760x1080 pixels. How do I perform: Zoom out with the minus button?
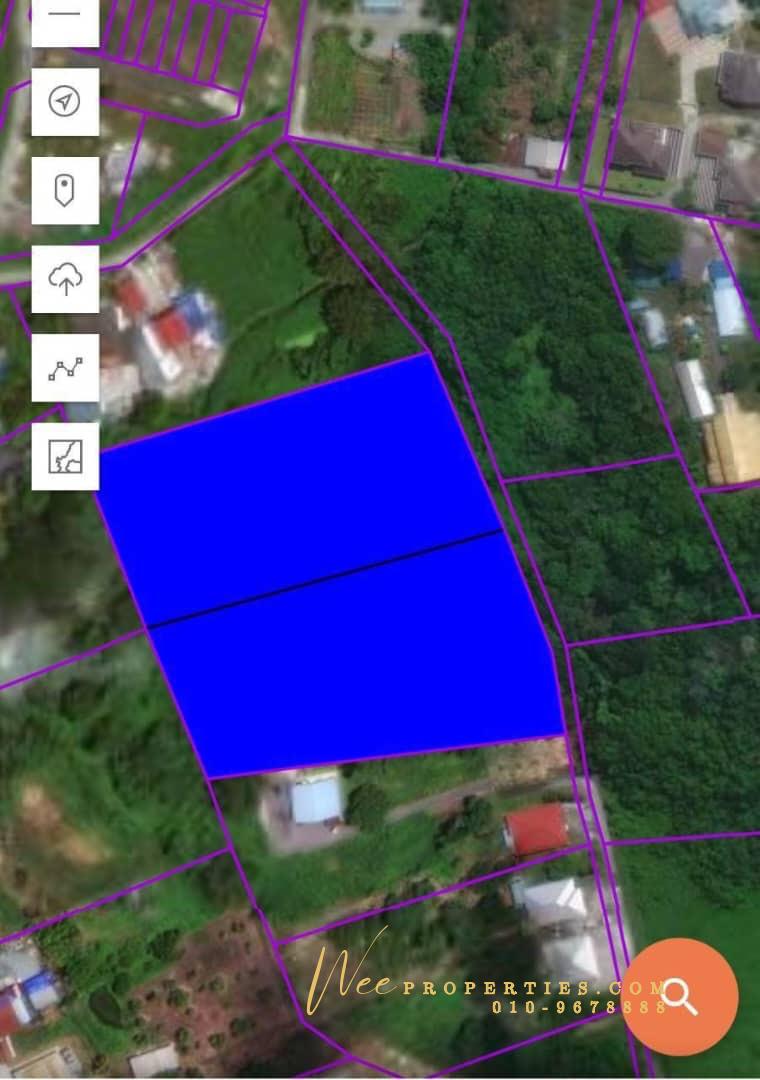[65, 18]
